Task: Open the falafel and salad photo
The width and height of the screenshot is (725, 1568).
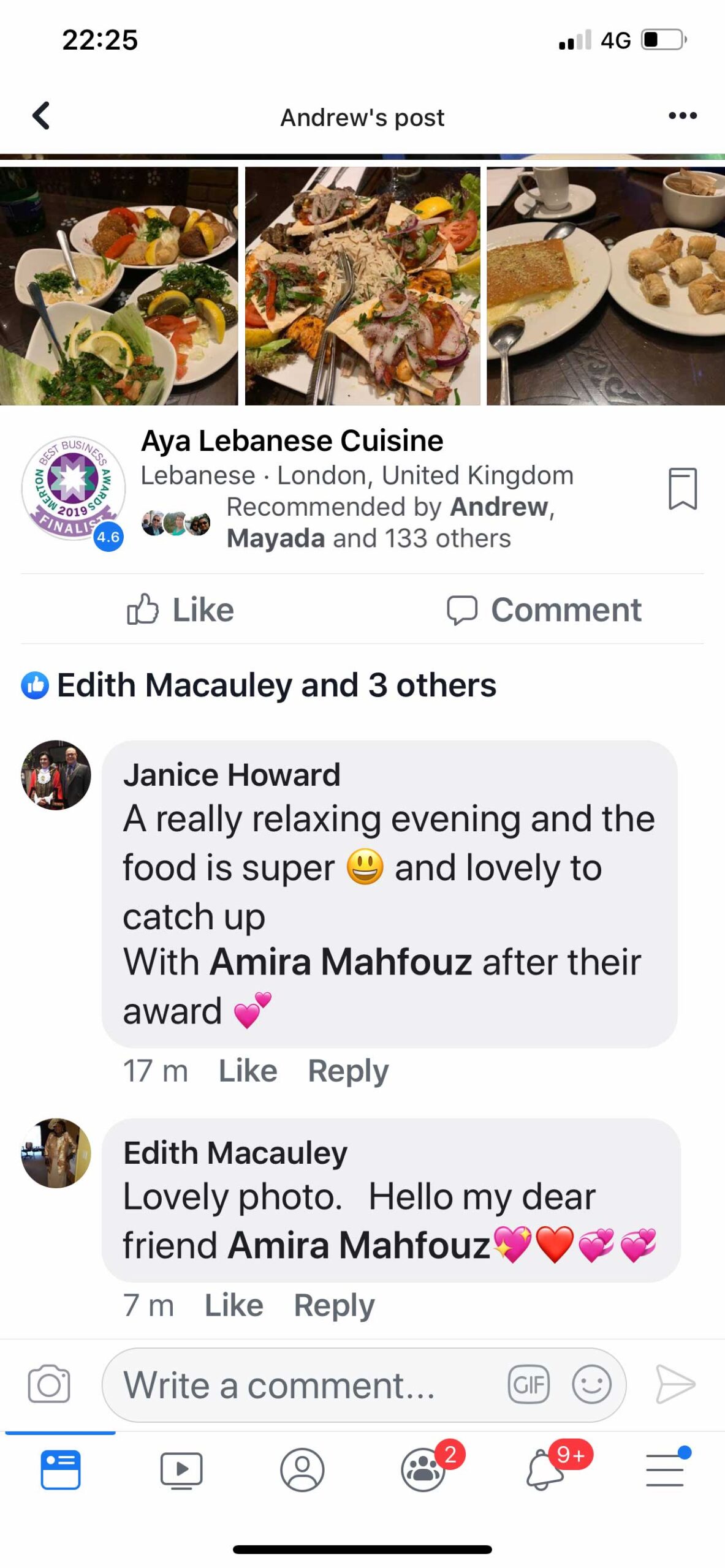Action: (118, 286)
